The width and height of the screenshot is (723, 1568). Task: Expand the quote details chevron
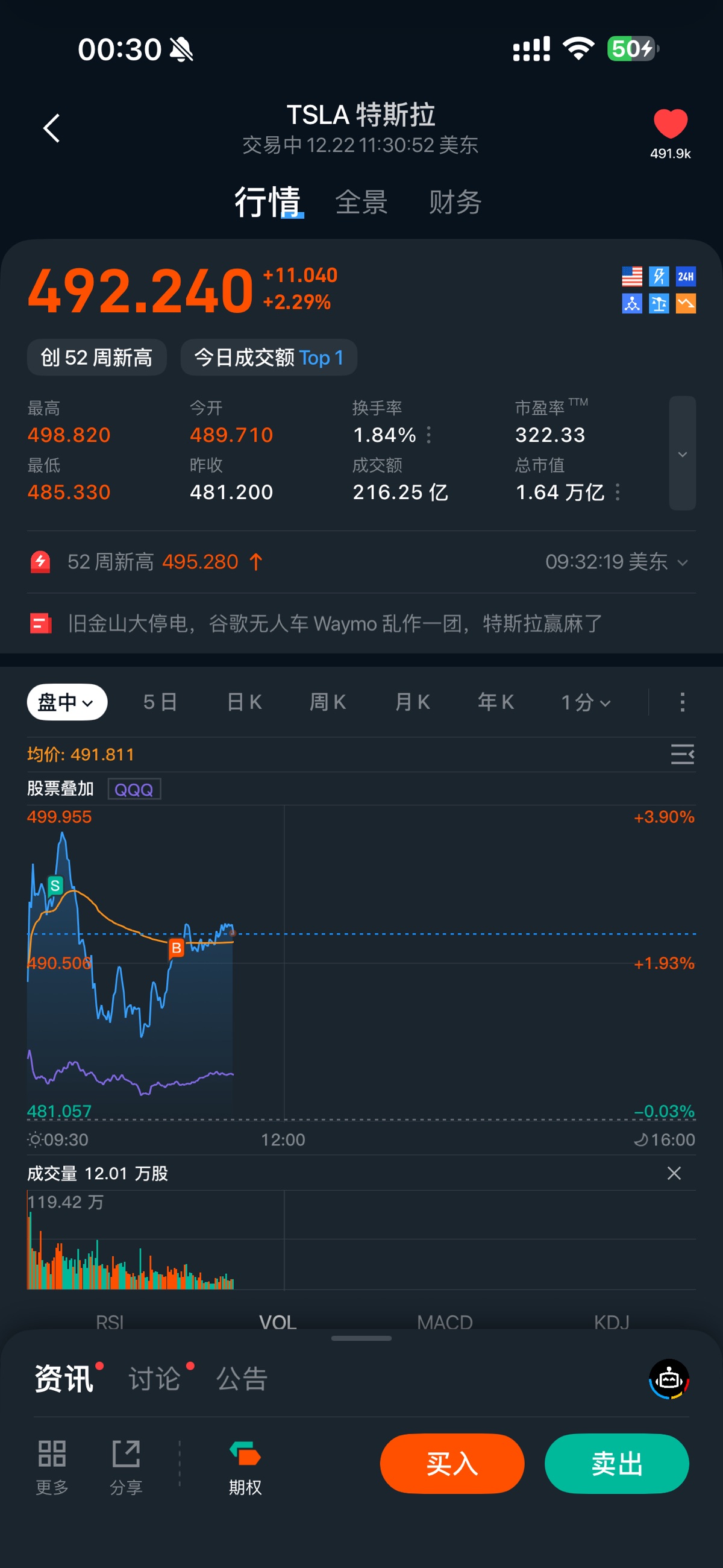coord(682,453)
